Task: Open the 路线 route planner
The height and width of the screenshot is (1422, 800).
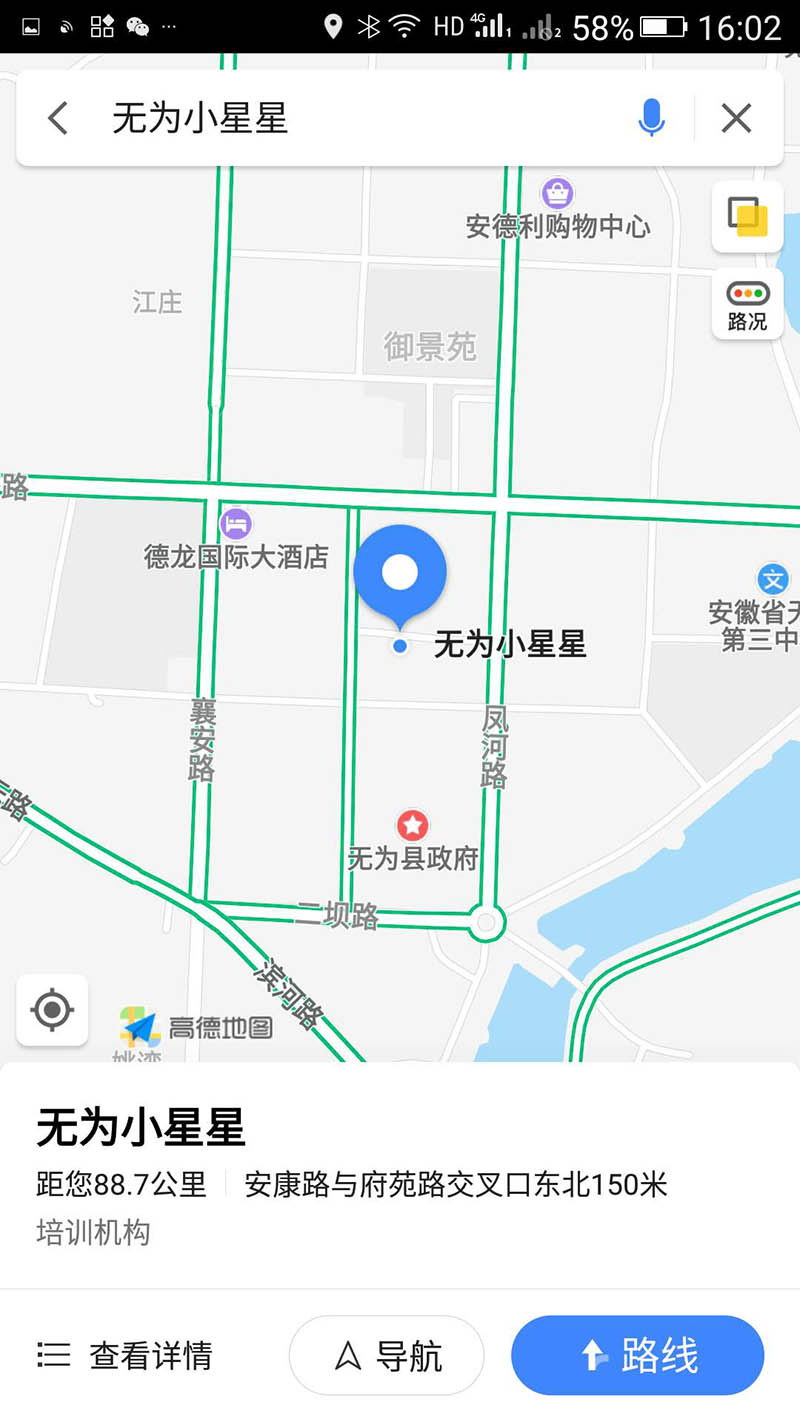Action: pyautogui.click(x=638, y=1355)
